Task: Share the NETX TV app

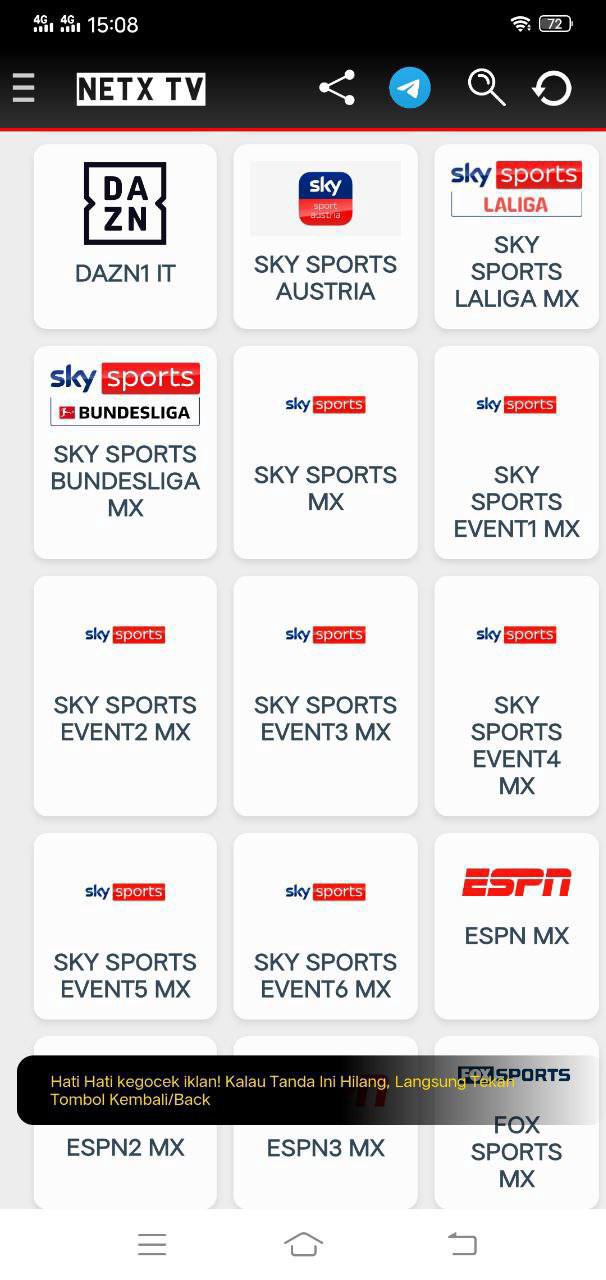Action: [337, 88]
